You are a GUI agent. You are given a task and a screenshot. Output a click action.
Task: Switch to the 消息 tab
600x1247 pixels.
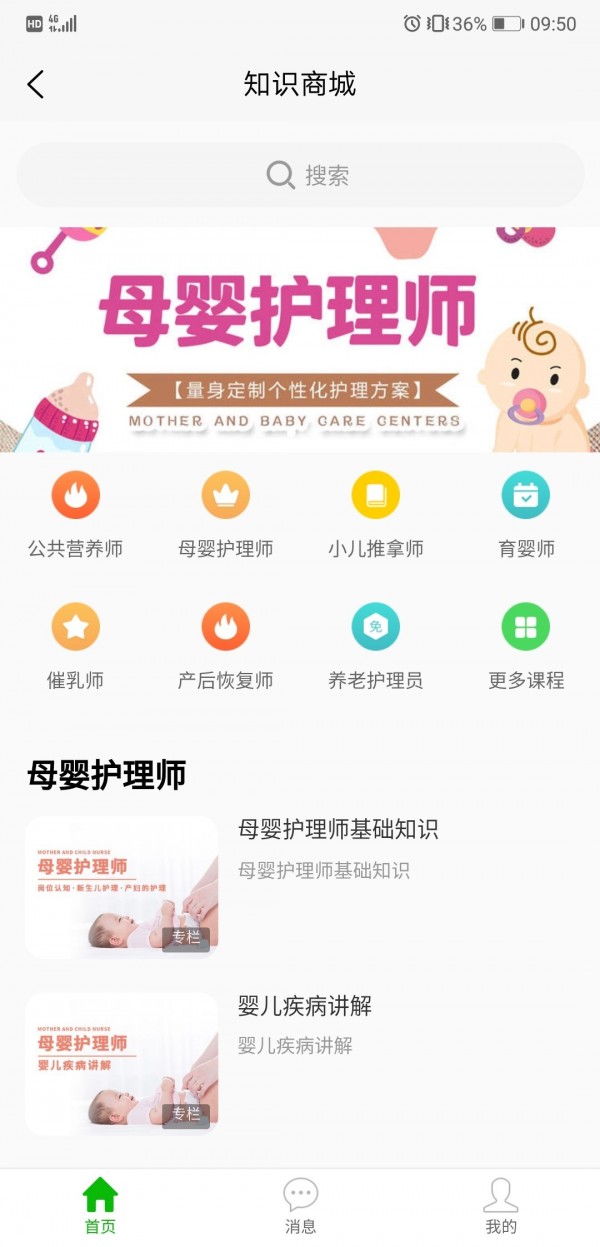[300, 1206]
